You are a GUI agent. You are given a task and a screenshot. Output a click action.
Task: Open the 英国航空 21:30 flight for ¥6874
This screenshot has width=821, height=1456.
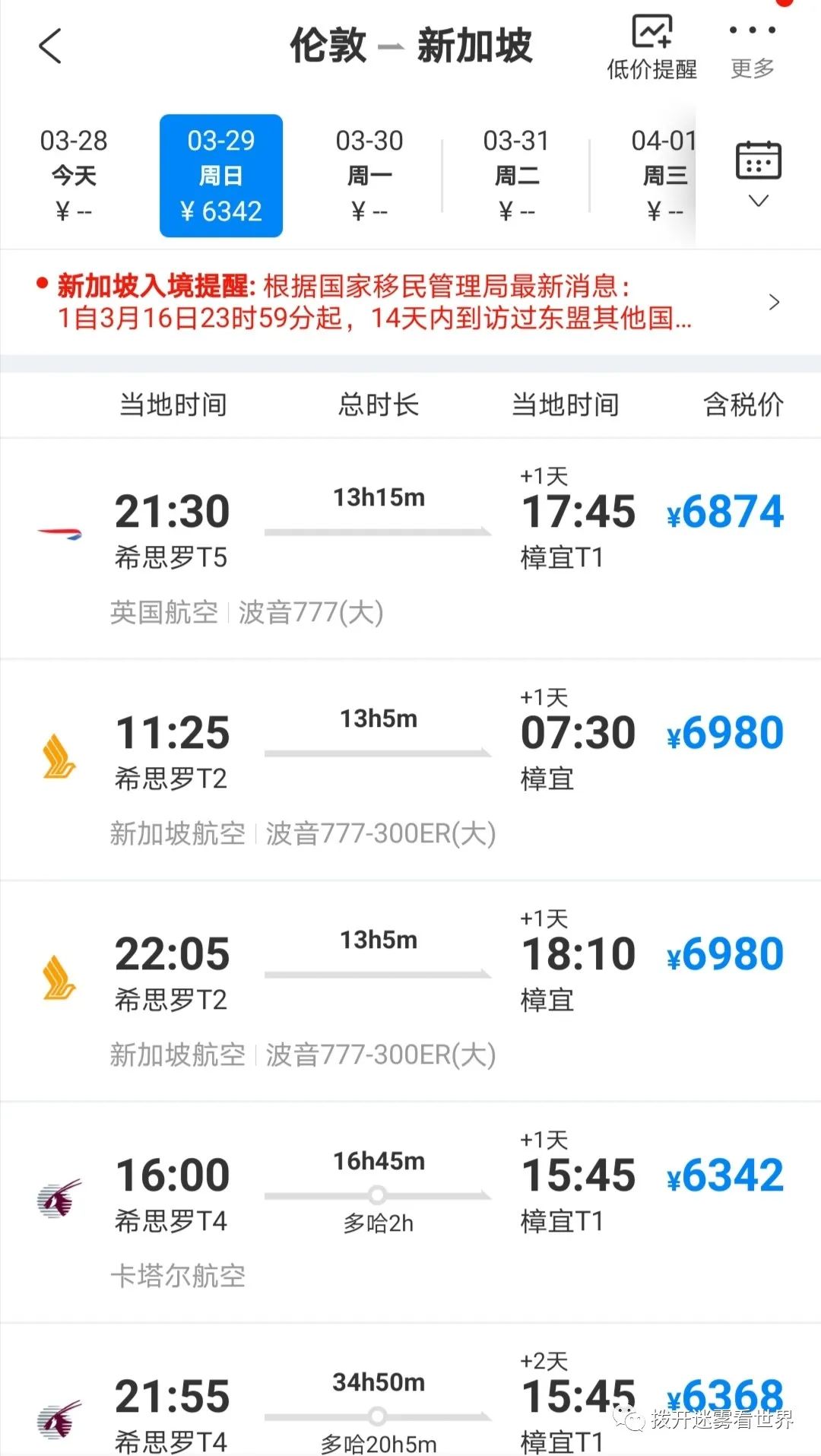[410, 548]
